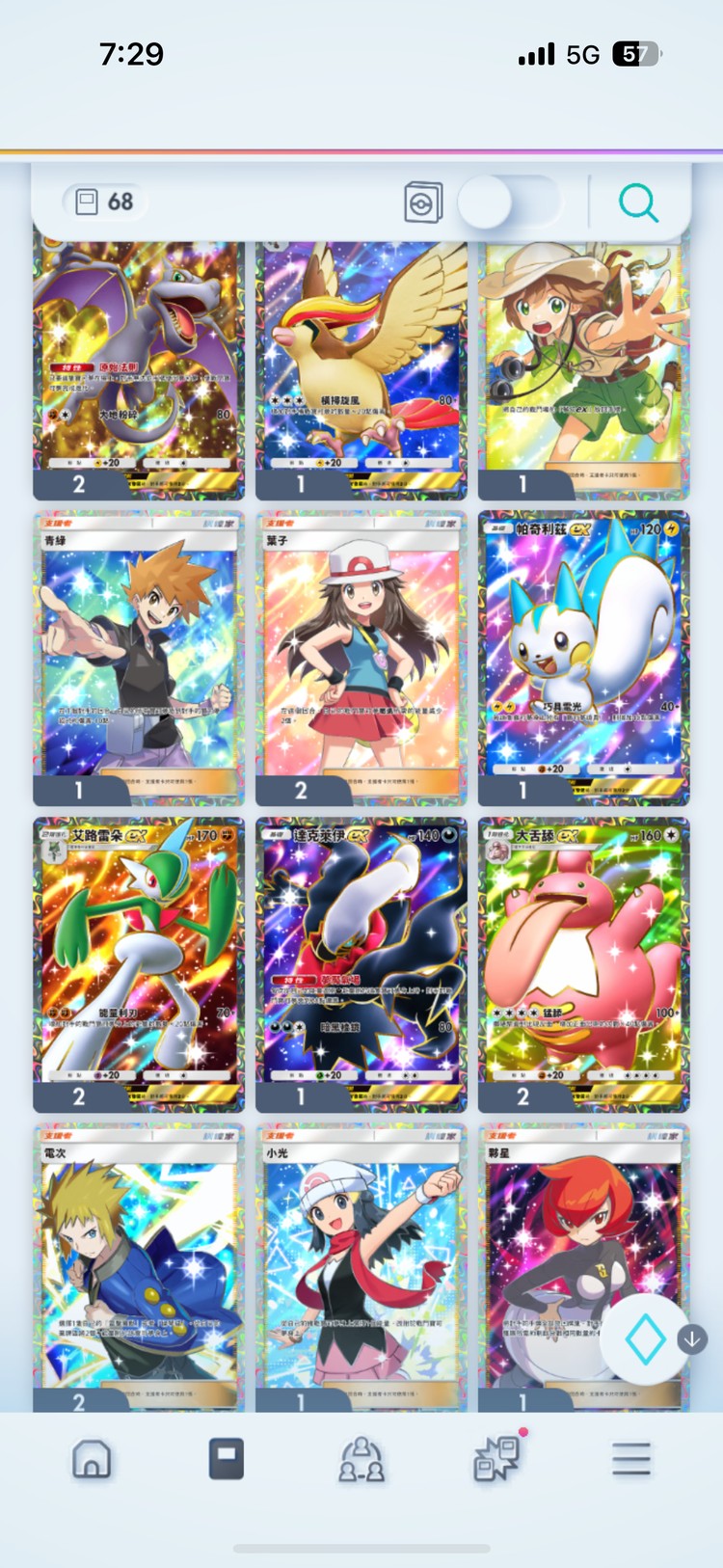Select the 橫掃旋風 bird card
Screen dimensions: 723x1568
(x=361, y=366)
